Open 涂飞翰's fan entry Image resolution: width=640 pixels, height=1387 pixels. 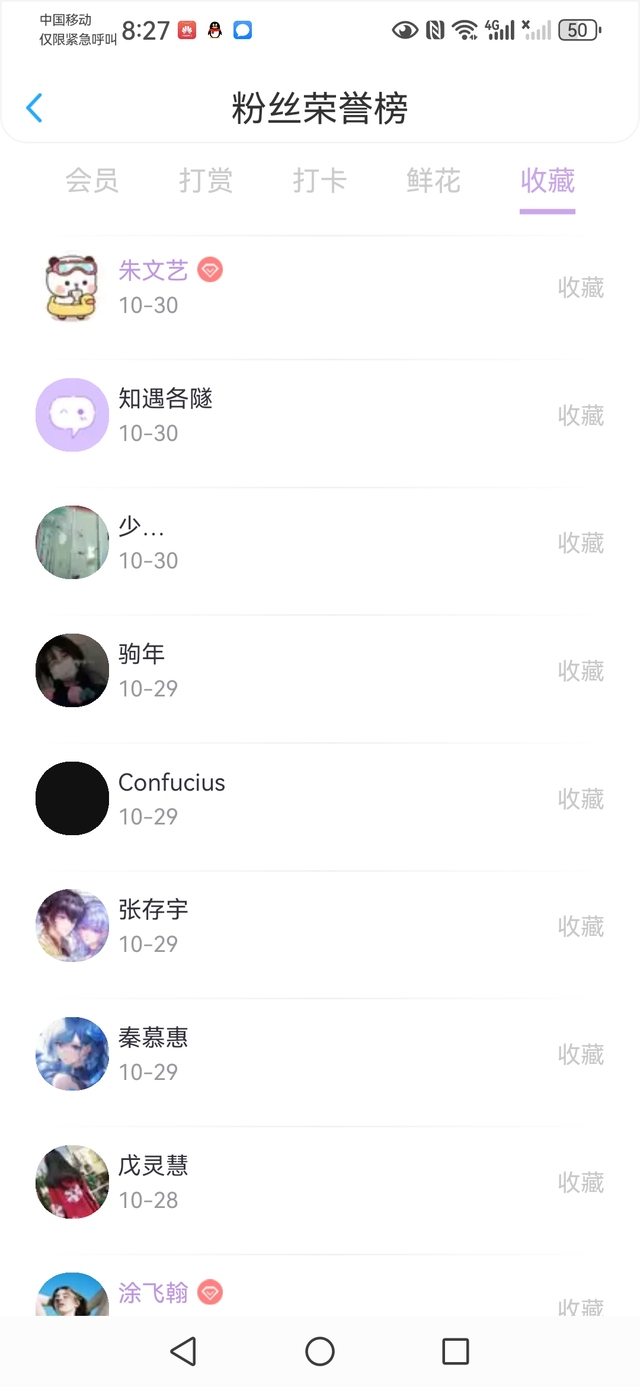(320, 1287)
